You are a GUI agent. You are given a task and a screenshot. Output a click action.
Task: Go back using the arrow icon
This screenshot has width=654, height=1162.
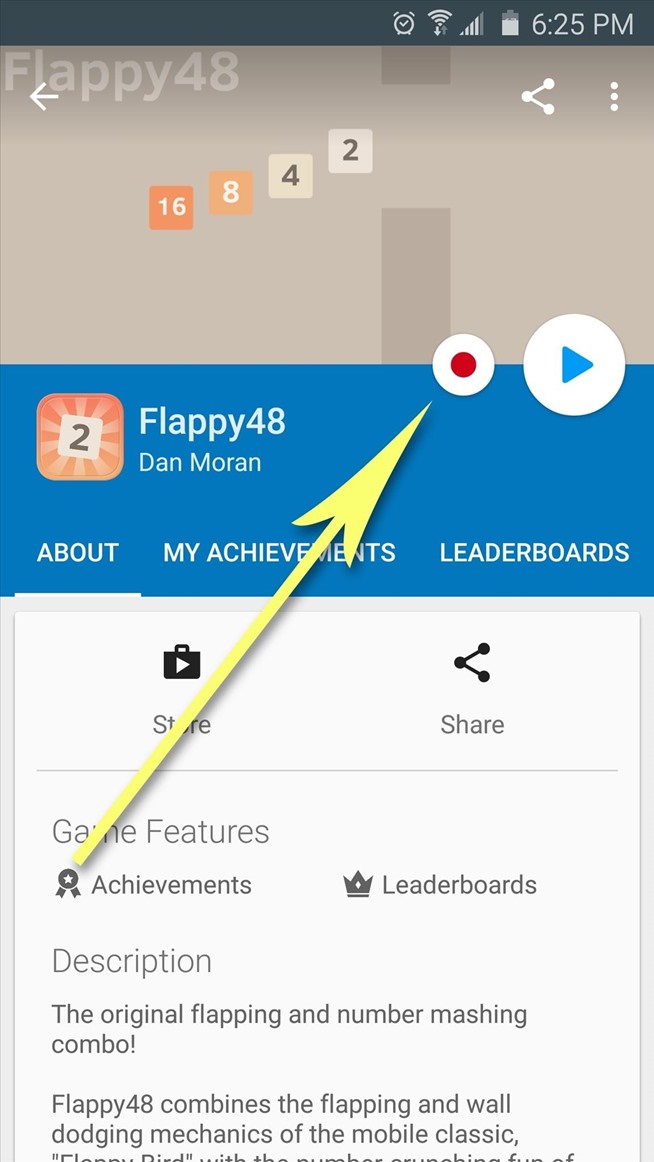[43, 97]
